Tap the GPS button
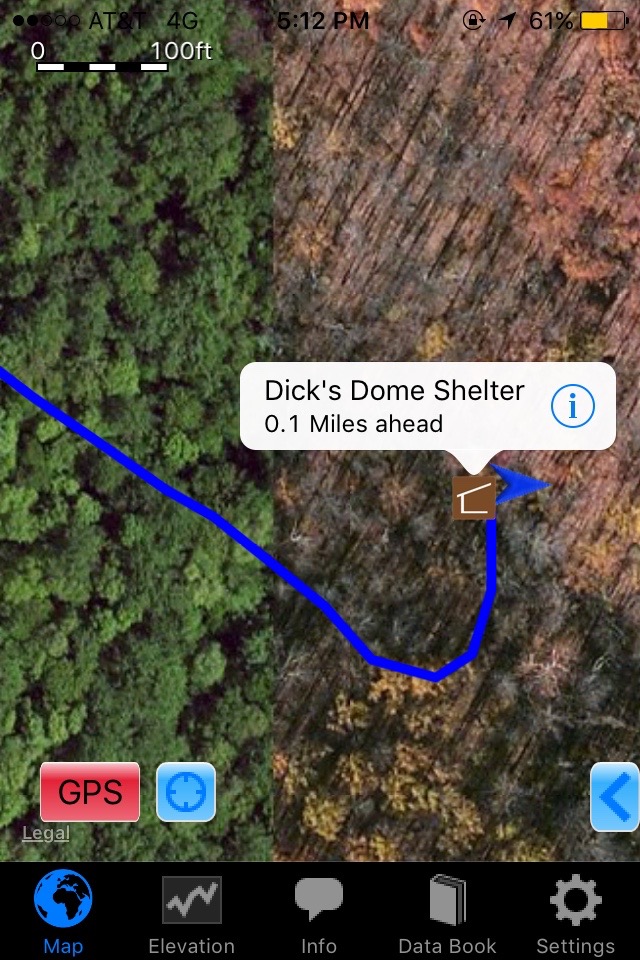Image resolution: width=640 pixels, height=960 pixels. [x=90, y=792]
